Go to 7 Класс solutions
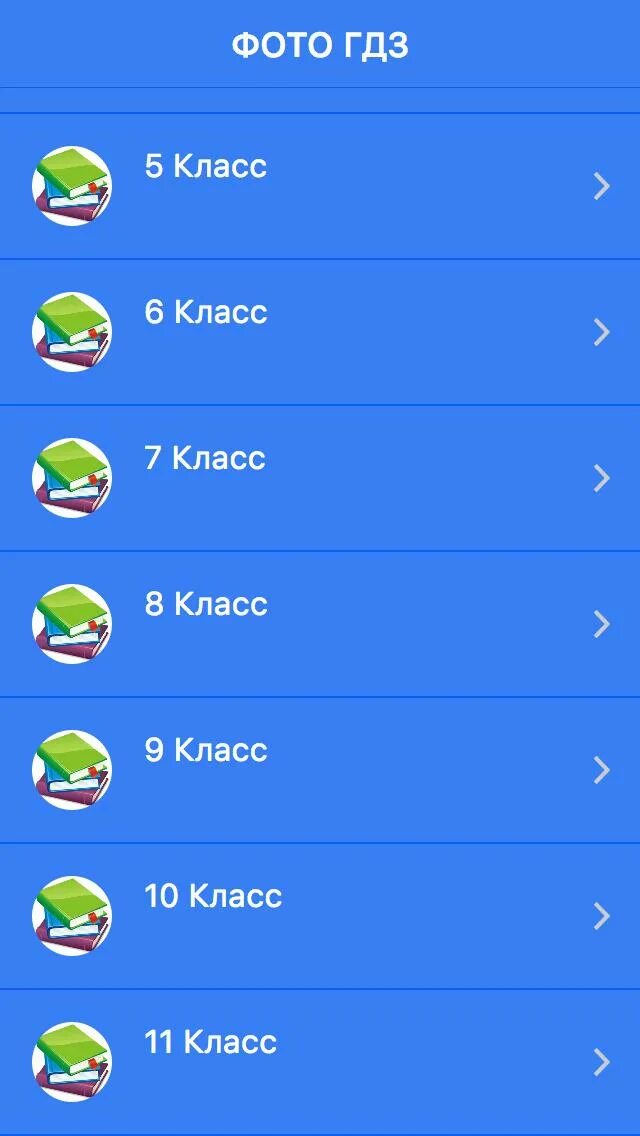This screenshot has height=1136, width=640. click(320, 478)
